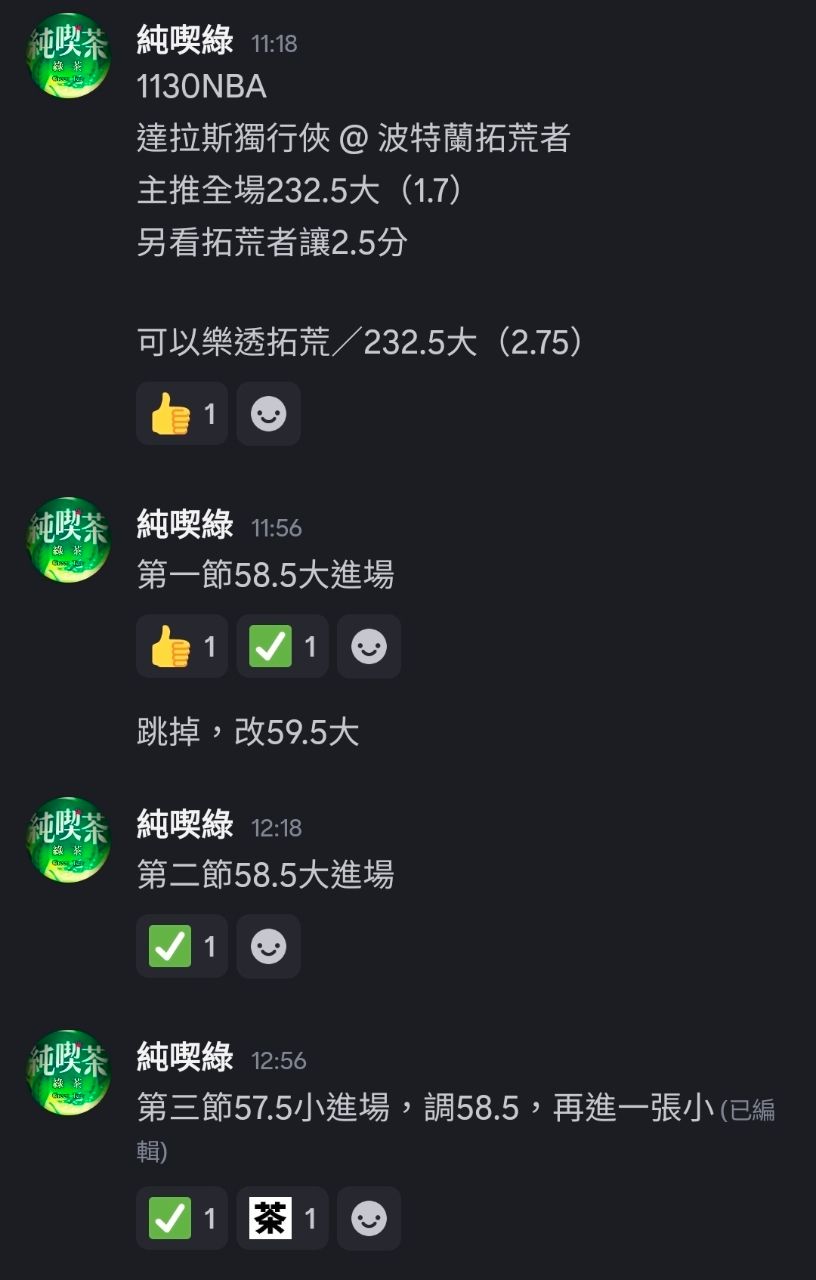Tap the thumbs-up reaction under 第一節58.5大進場
The image size is (816, 1280).
click(182, 647)
